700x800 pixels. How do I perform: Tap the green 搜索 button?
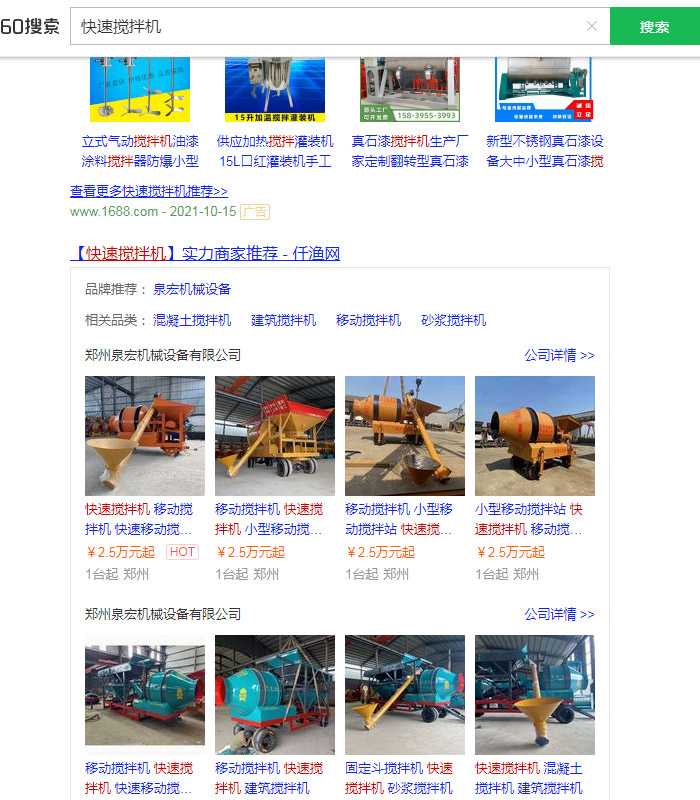coord(654,27)
